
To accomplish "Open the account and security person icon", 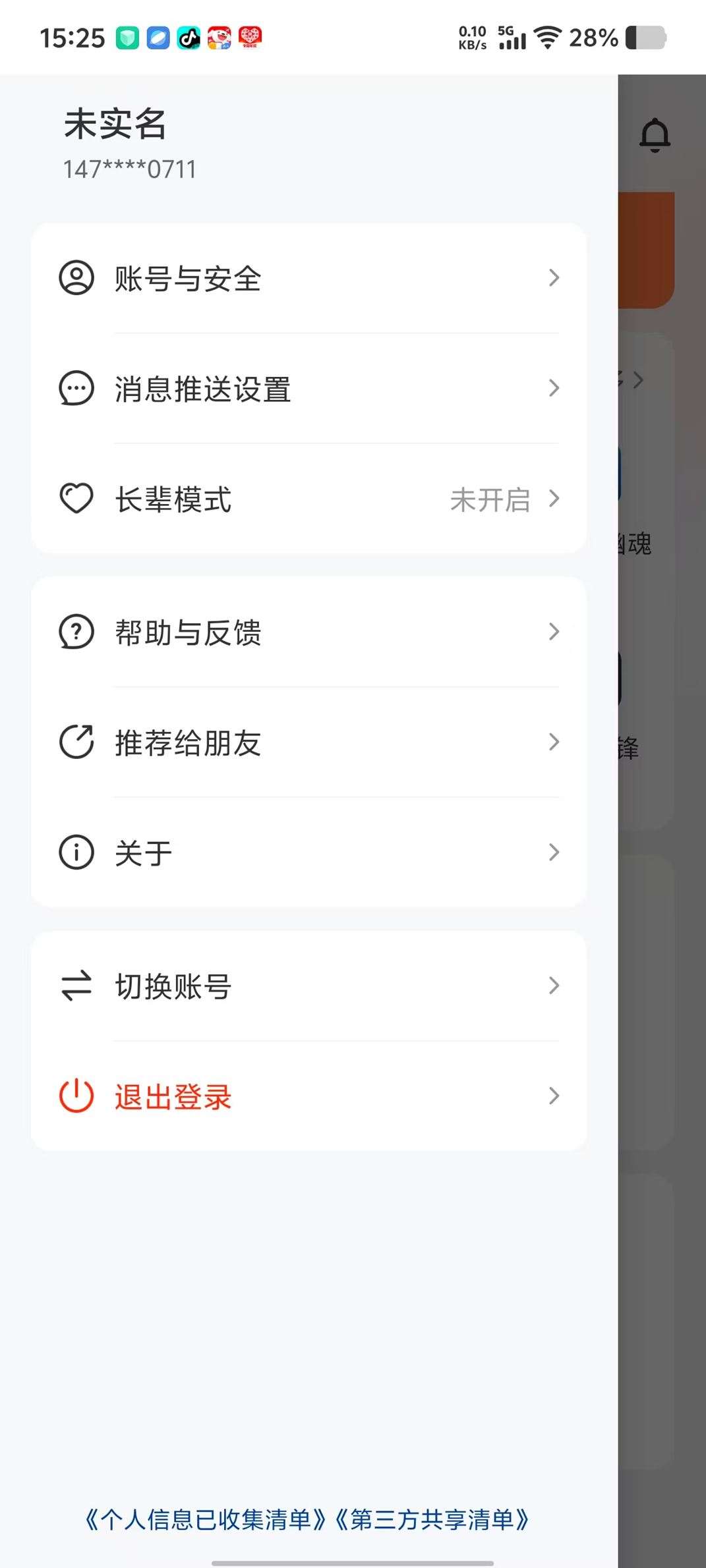I will (76, 279).
